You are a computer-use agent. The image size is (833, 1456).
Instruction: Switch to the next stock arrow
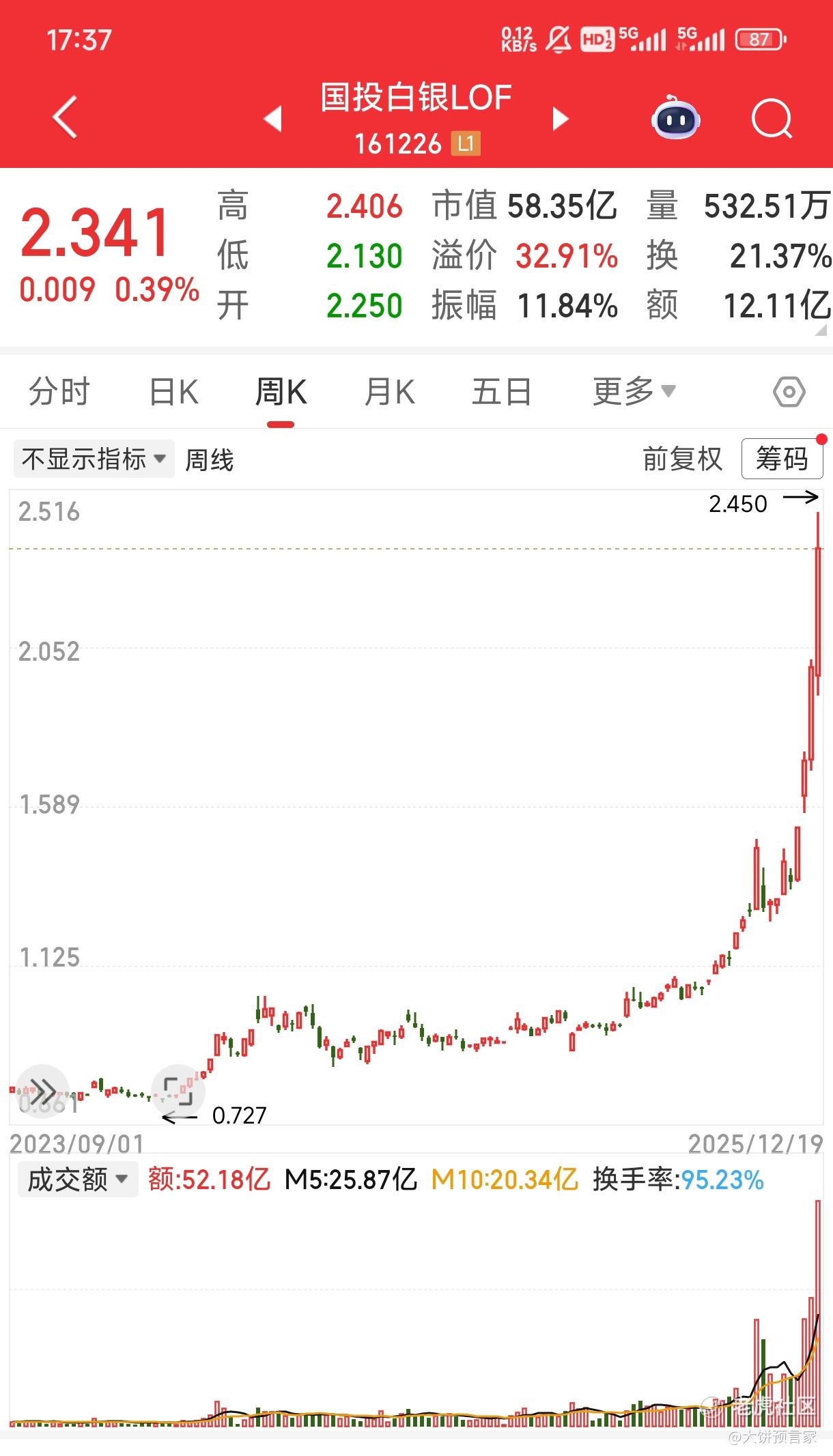click(560, 118)
